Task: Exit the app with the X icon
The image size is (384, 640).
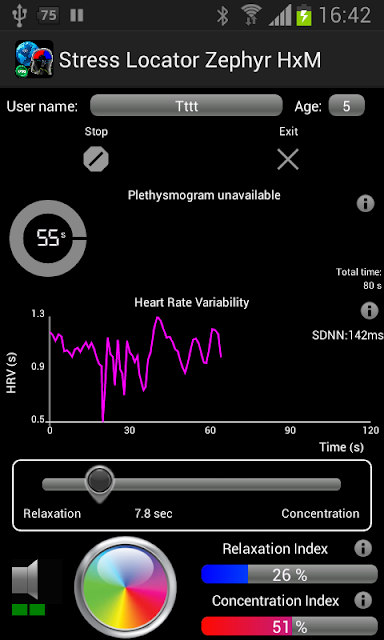Action: (x=288, y=159)
